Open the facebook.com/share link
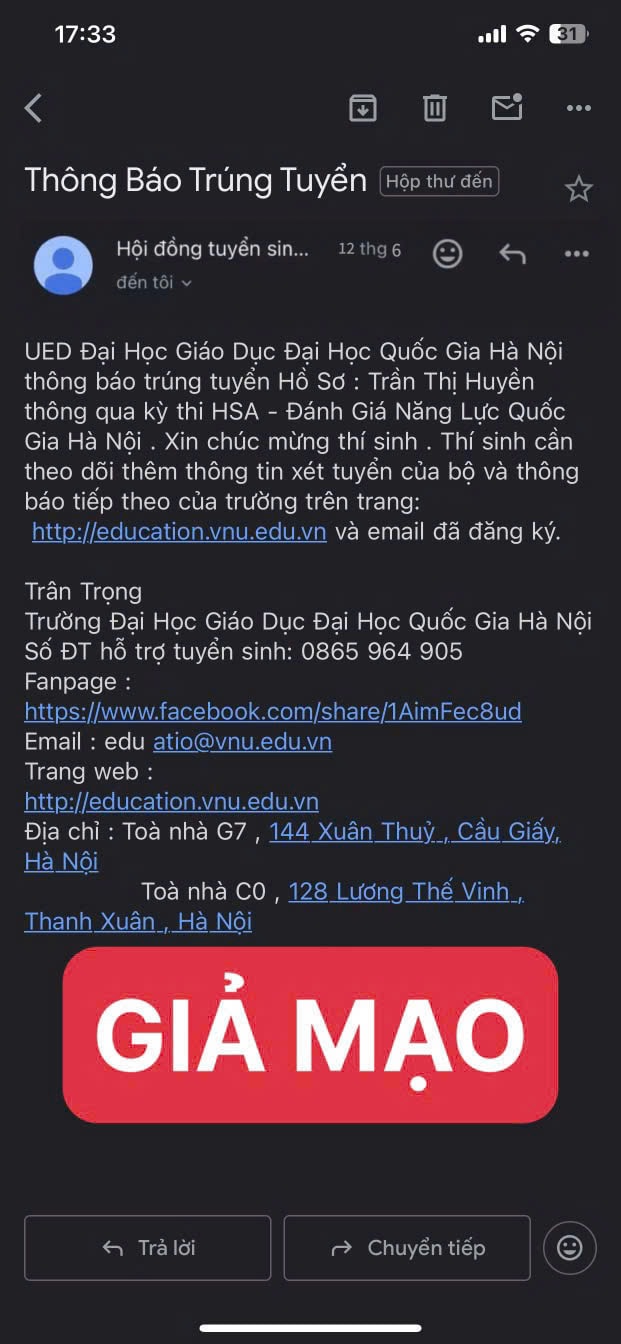This screenshot has width=621, height=1344. [x=272, y=712]
